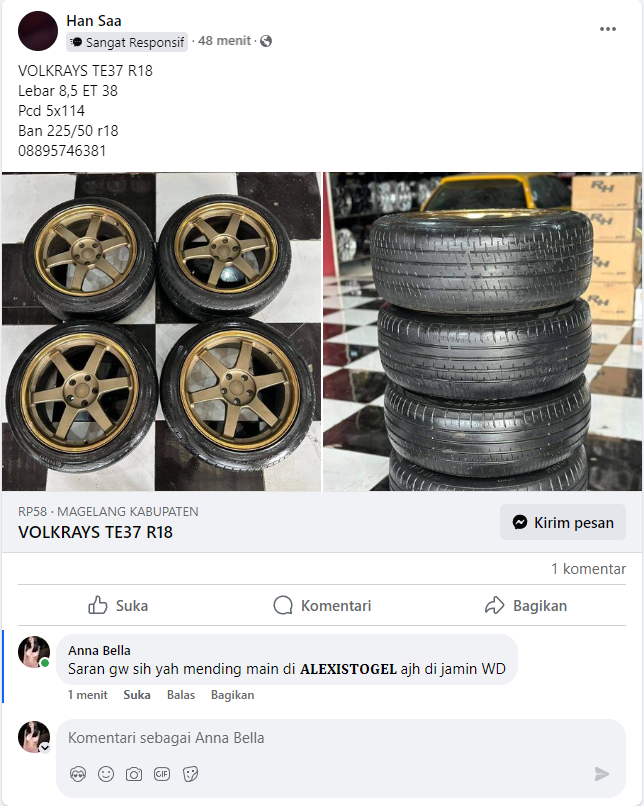This screenshot has height=806, width=644.
Task: Open VOLKRAYS TE37 R18 listing title
Action: pyautogui.click(x=95, y=532)
